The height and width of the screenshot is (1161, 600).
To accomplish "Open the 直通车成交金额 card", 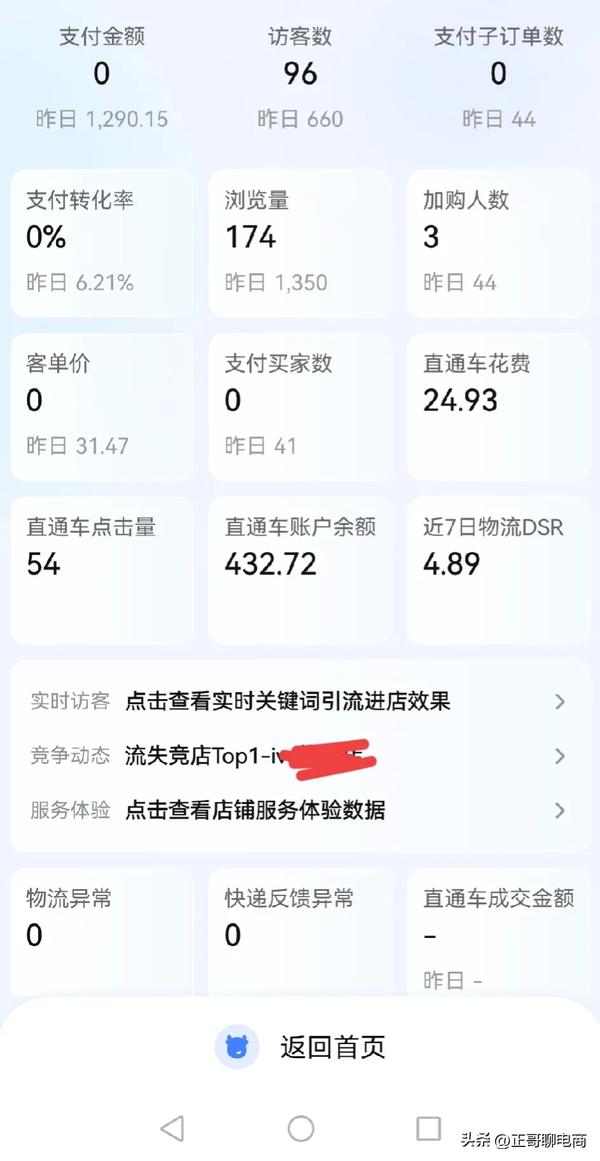I will 498,930.
